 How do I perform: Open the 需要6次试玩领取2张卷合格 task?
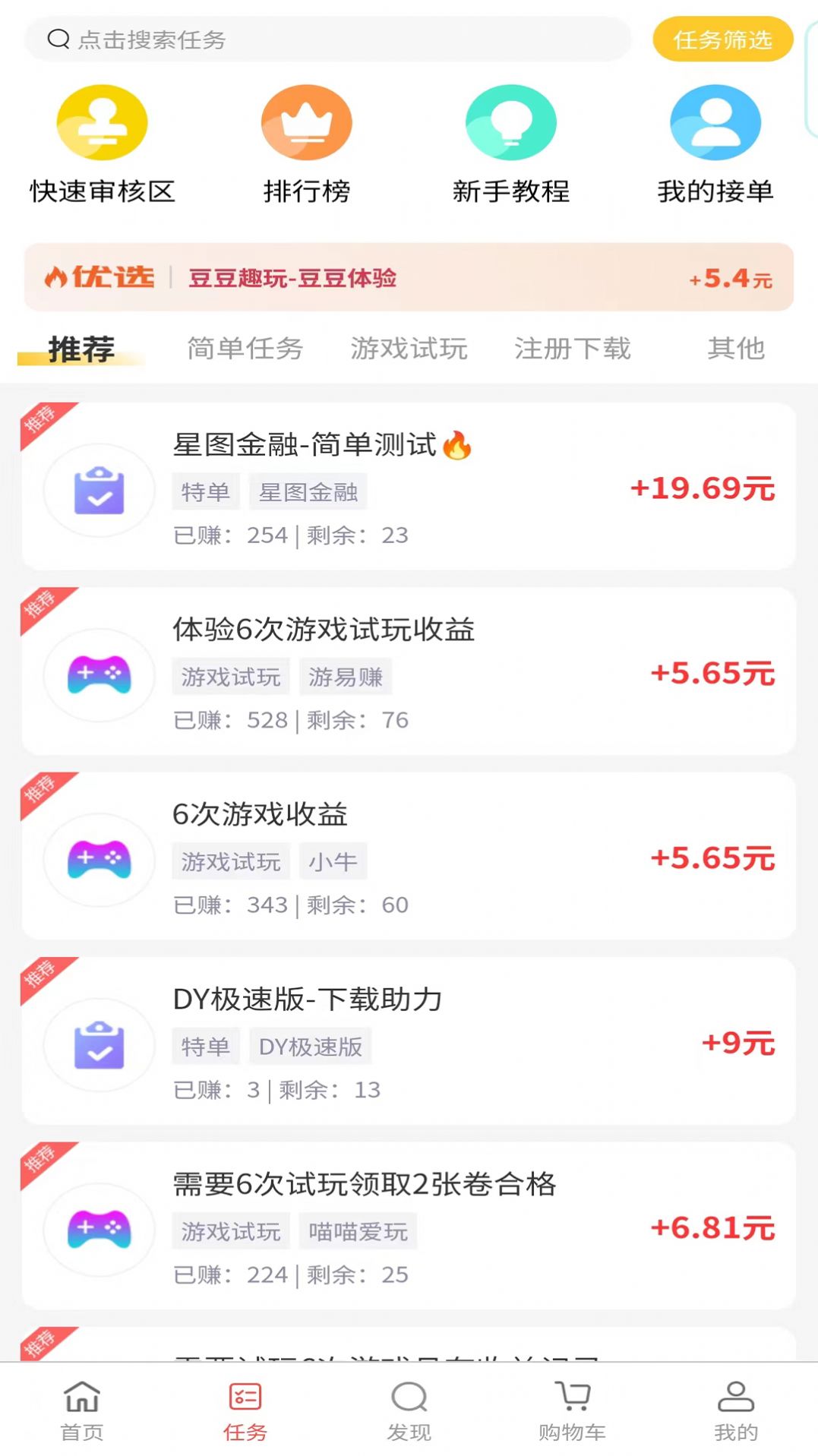pos(409,1227)
